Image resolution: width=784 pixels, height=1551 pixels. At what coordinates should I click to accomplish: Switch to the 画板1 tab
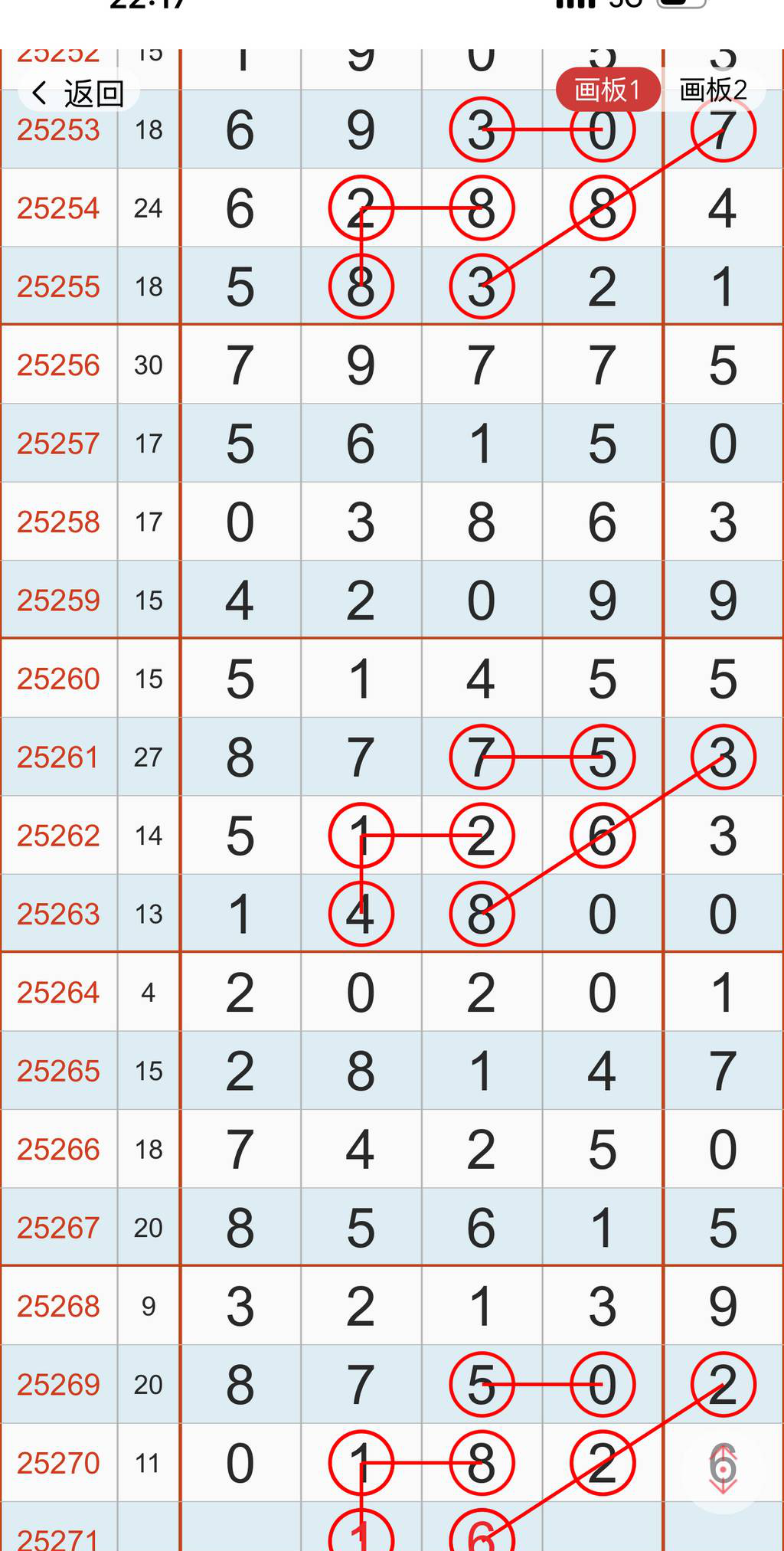pos(606,90)
